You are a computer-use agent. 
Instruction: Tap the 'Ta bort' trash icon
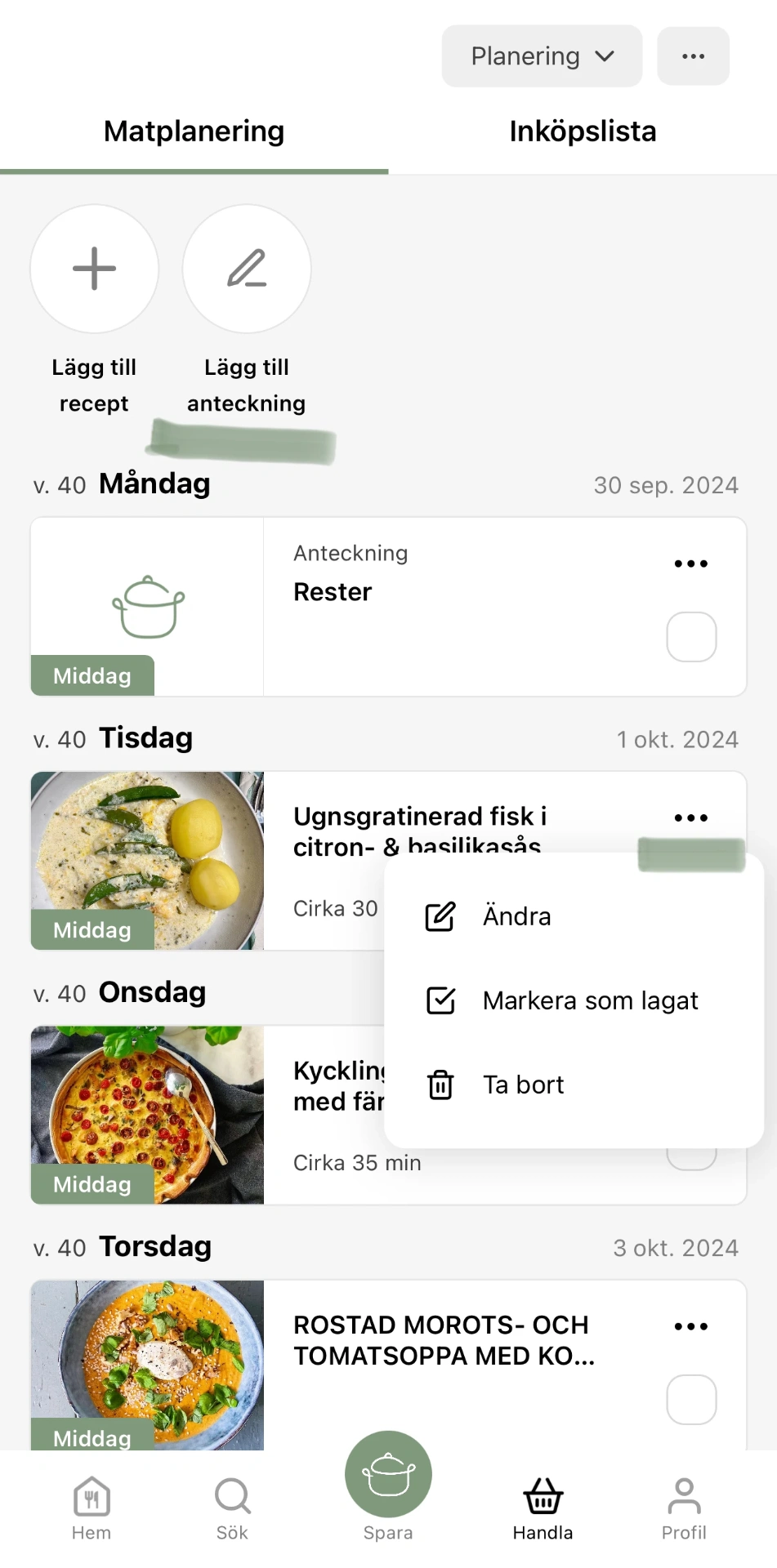coord(440,1085)
